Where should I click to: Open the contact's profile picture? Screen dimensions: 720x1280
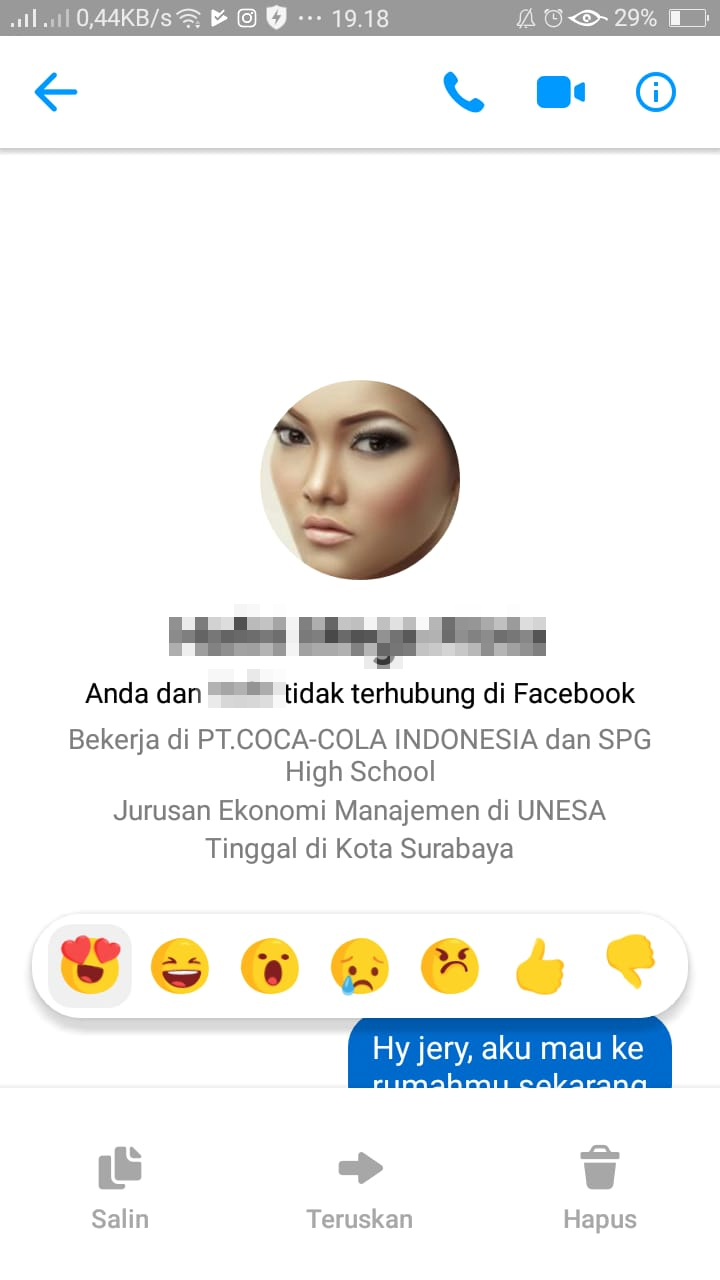pos(360,480)
